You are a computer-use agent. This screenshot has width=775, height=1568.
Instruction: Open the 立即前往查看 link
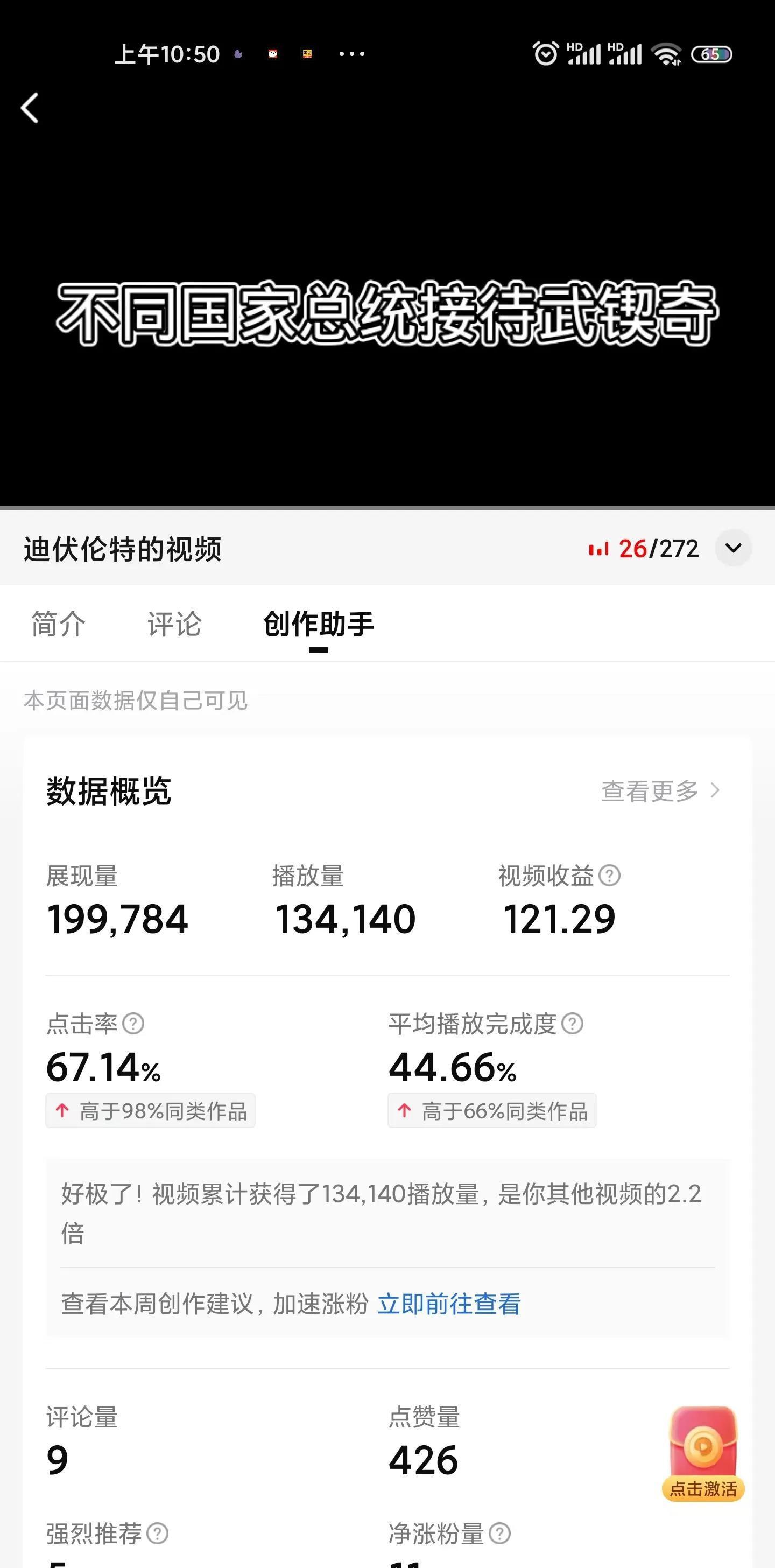tap(449, 1304)
